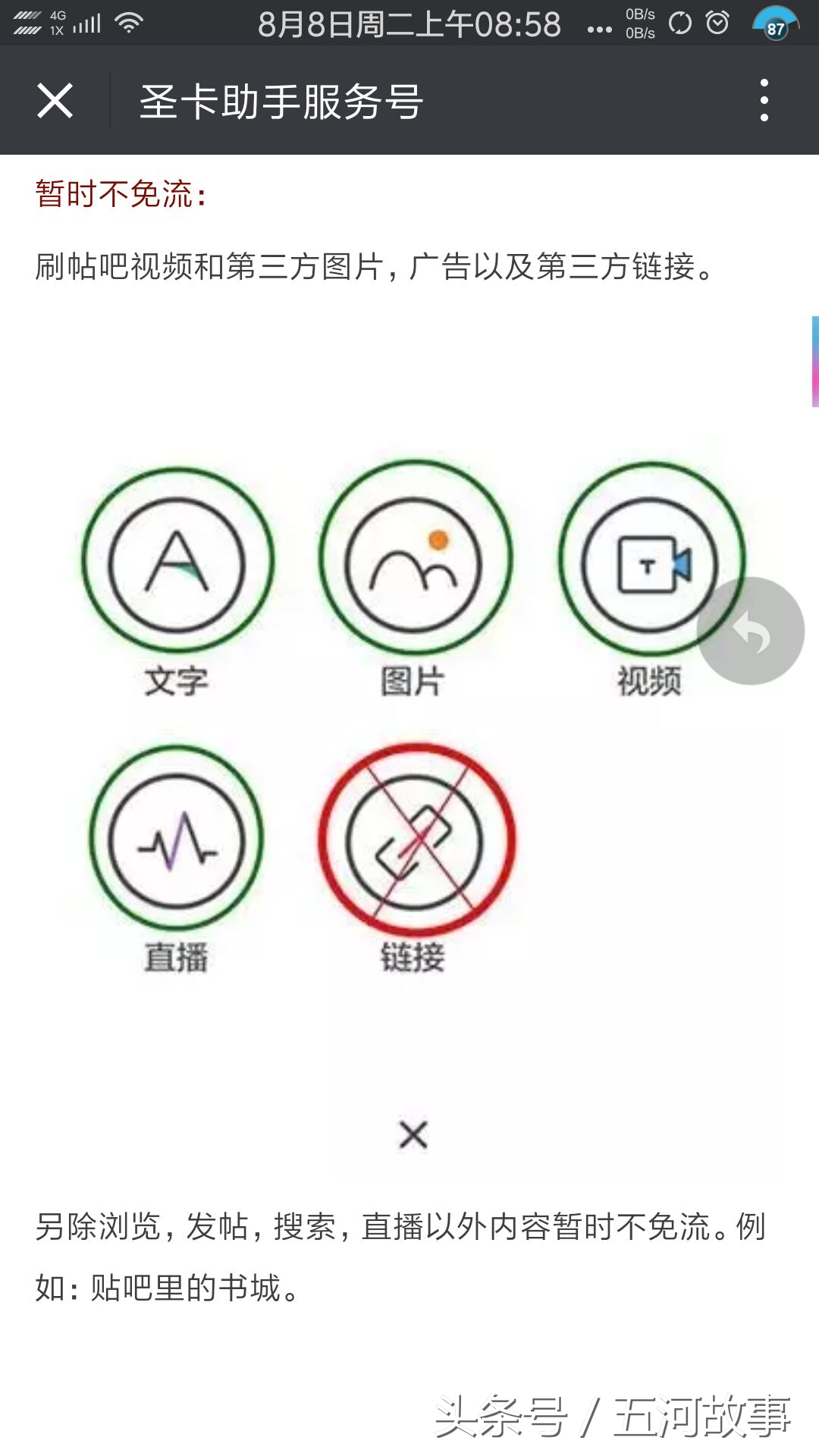Tap the 暂时不免流 red heading
The width and height of the screenshot is (819, 1456).
[118, 195]
